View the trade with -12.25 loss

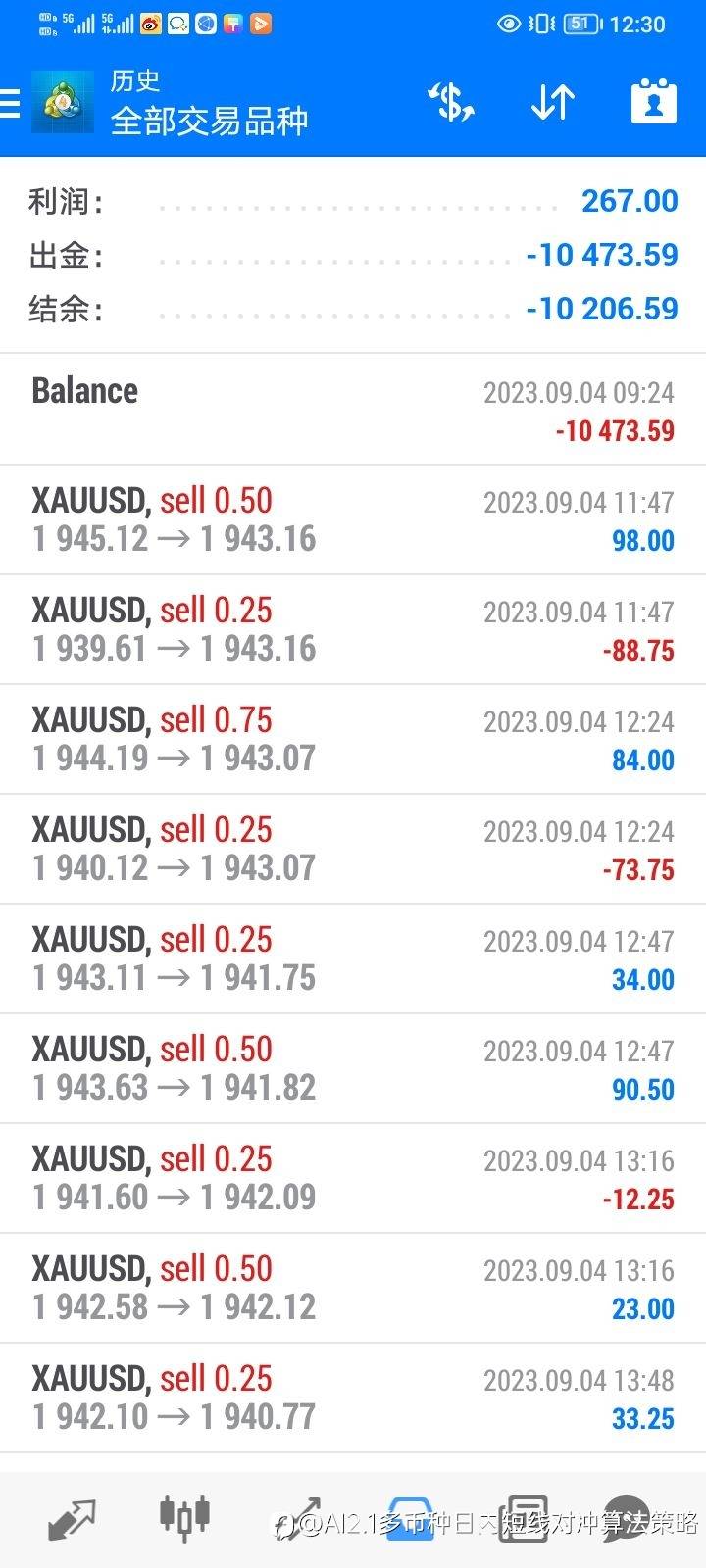point(353,1178)
